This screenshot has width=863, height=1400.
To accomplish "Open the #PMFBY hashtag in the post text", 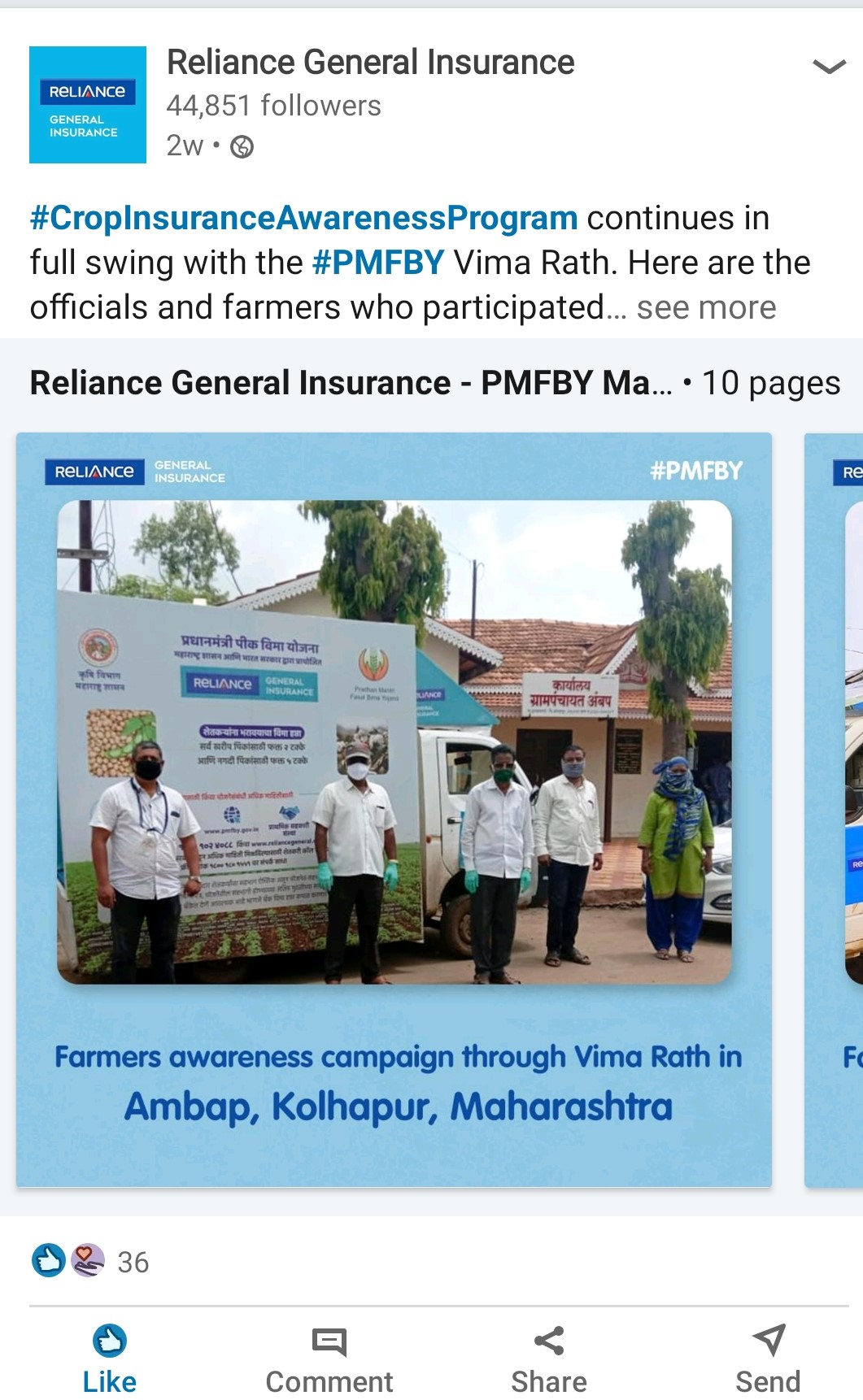I will (x=377, y=263).
